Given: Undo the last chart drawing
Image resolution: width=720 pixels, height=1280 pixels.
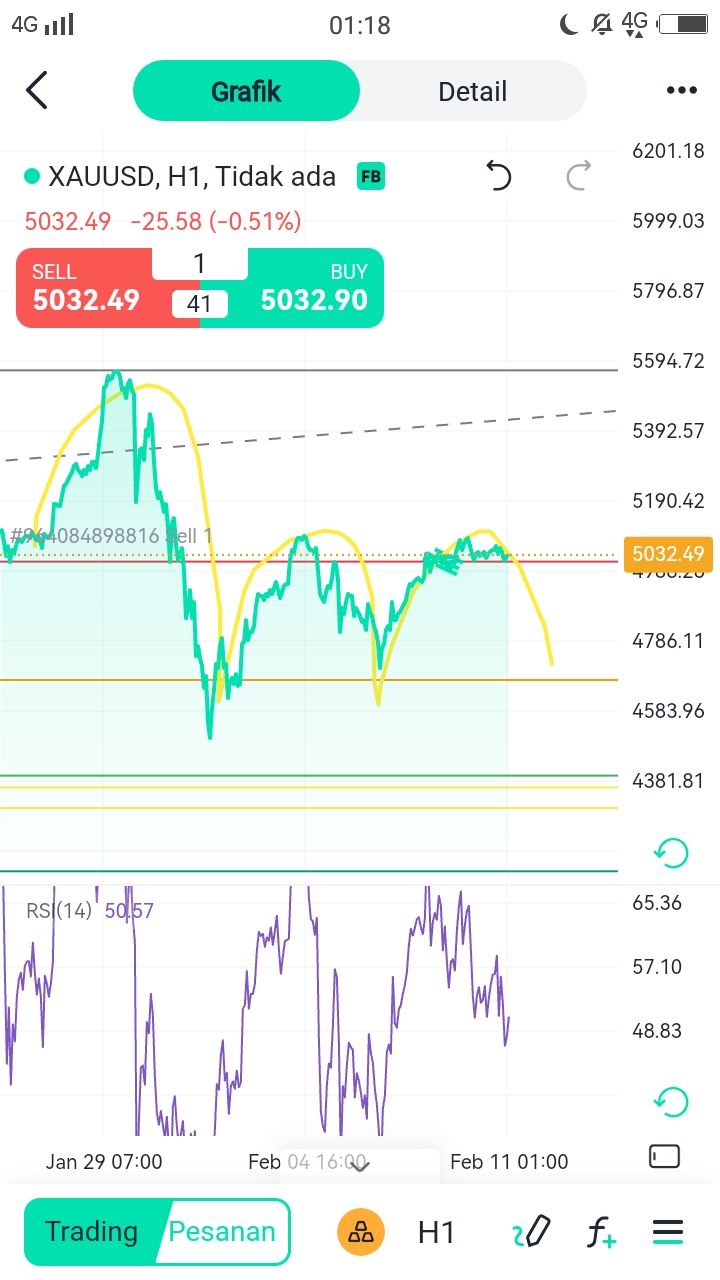Looking at the screenshot, I should pos(498,177).
